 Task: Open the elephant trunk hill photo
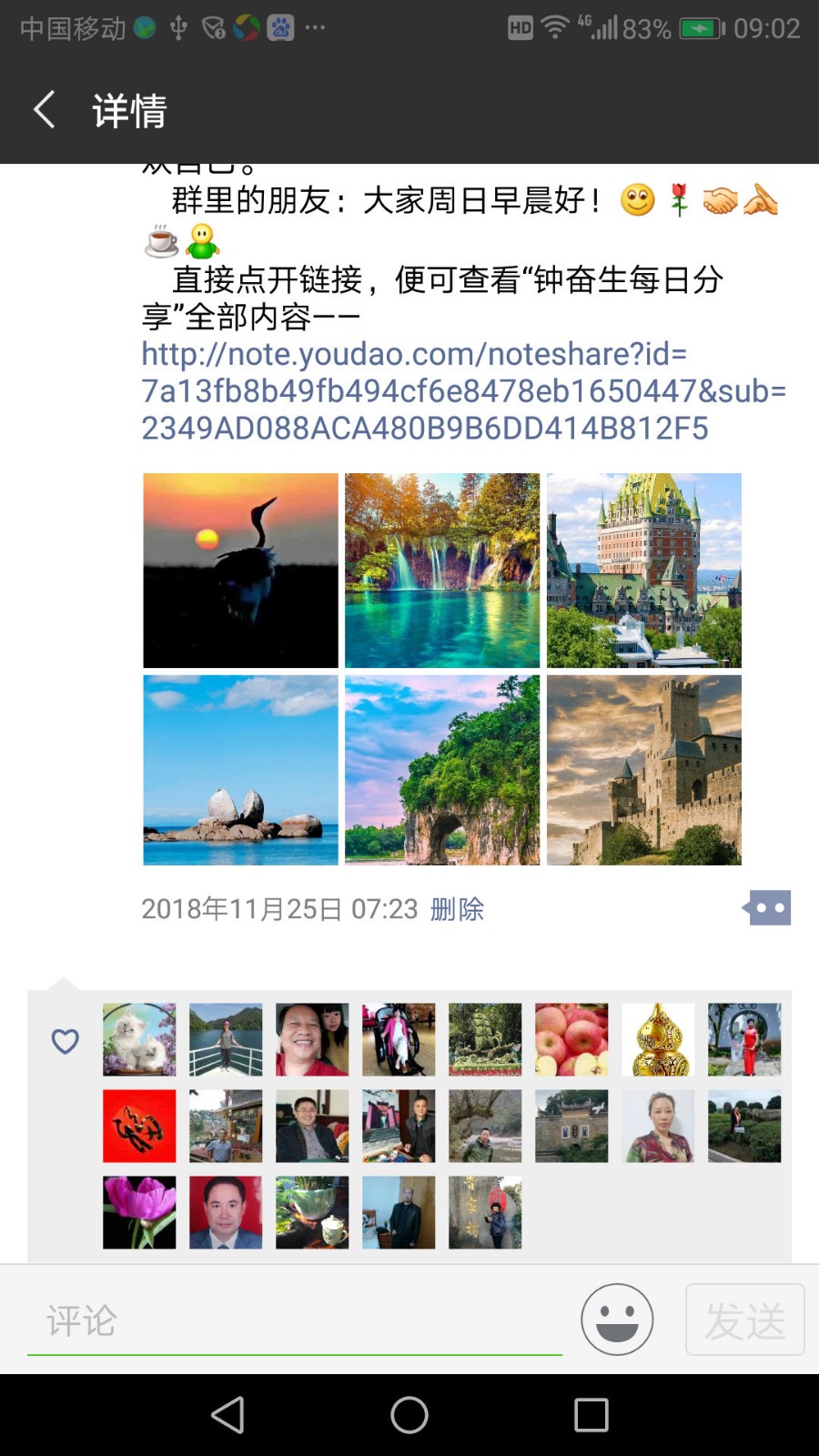442,770
